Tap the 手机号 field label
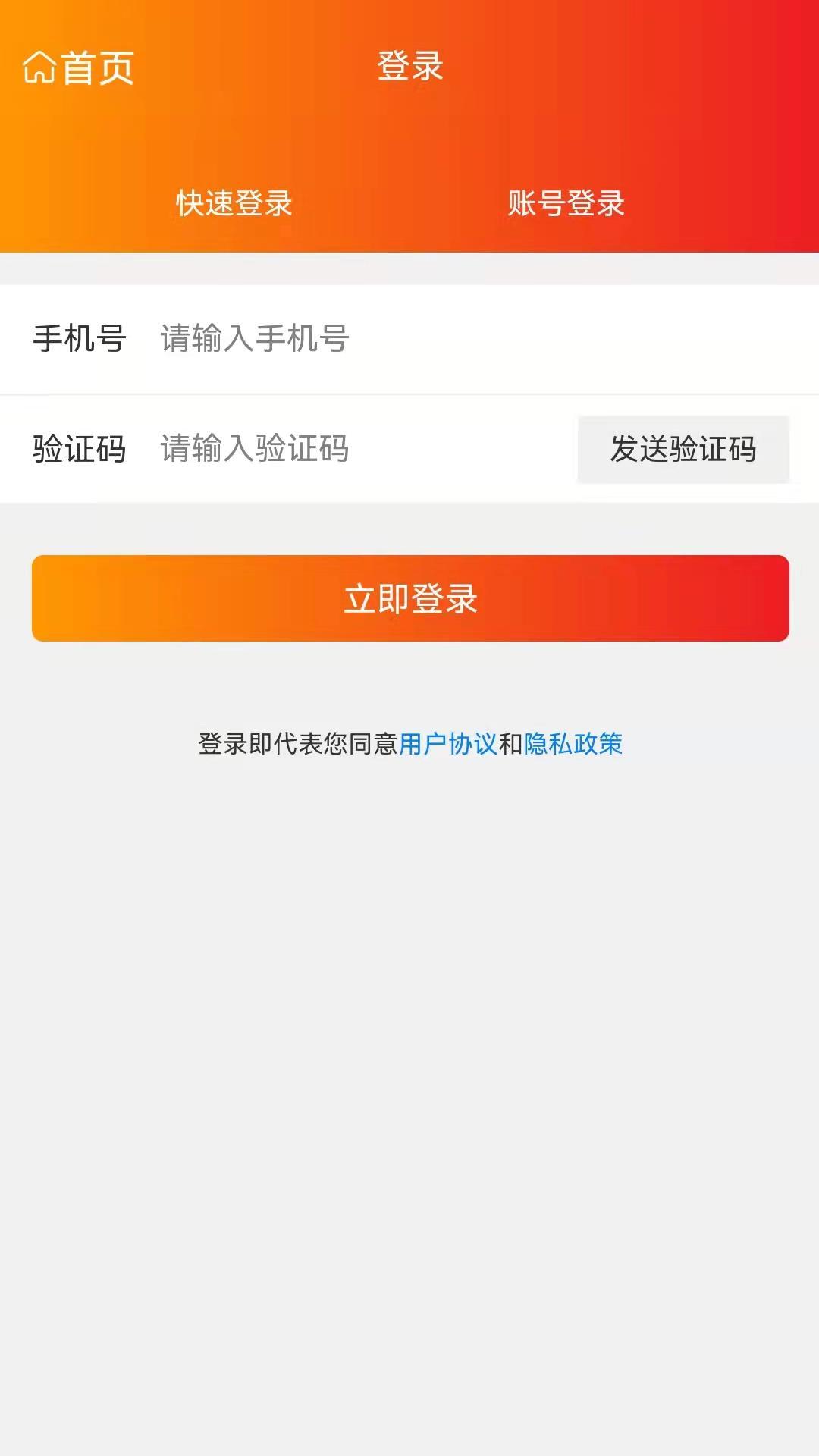 click(82, 337)
